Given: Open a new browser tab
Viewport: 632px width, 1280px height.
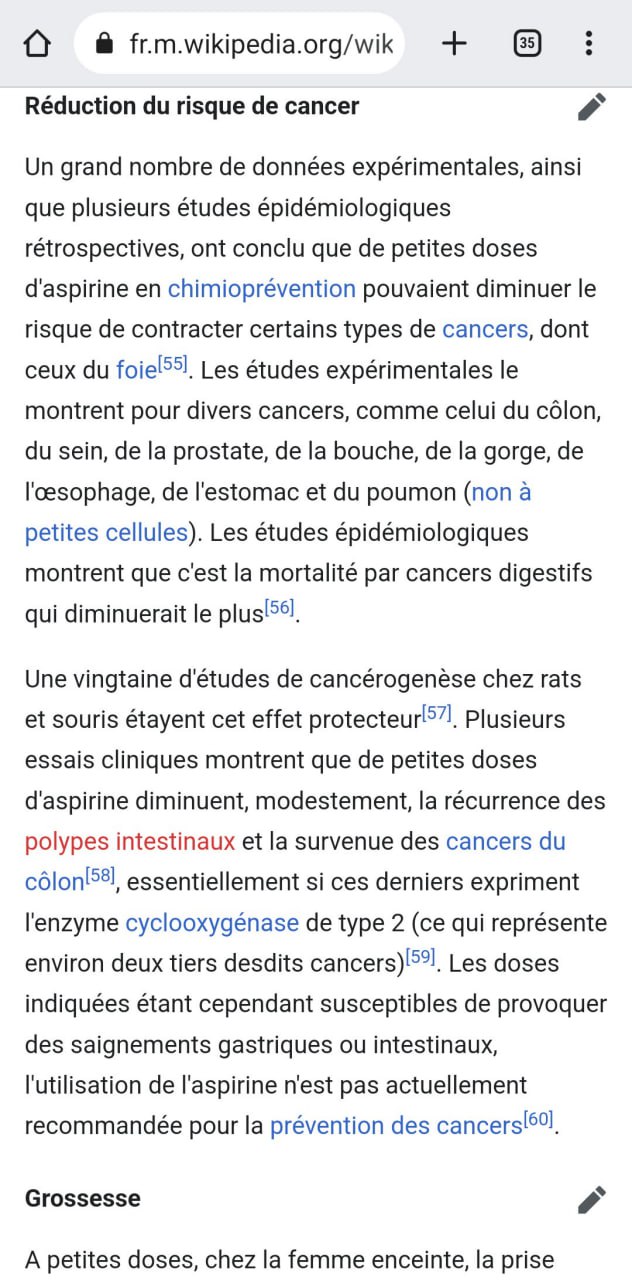Looking at the screenshot, I should [x=454, y=43].
